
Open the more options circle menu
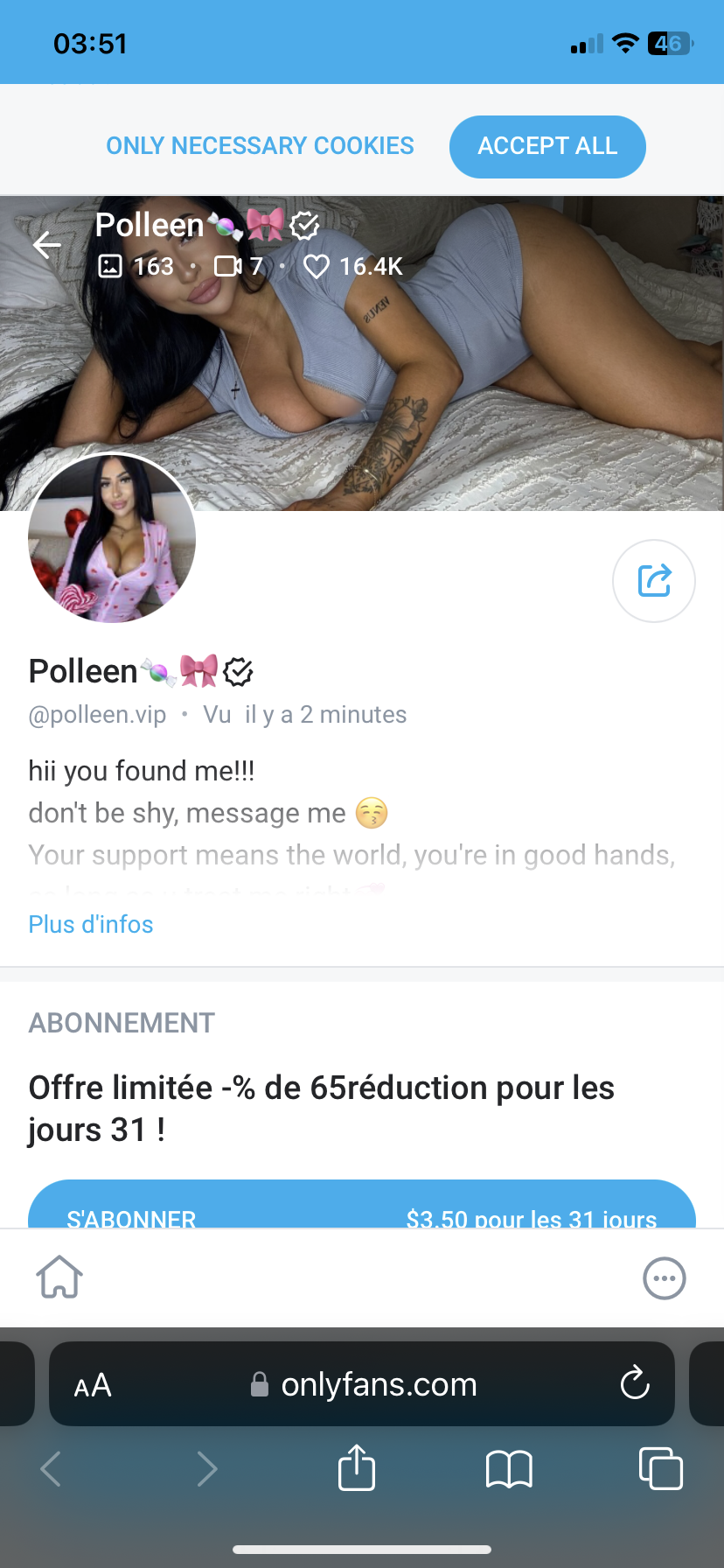click(665, 1278)
